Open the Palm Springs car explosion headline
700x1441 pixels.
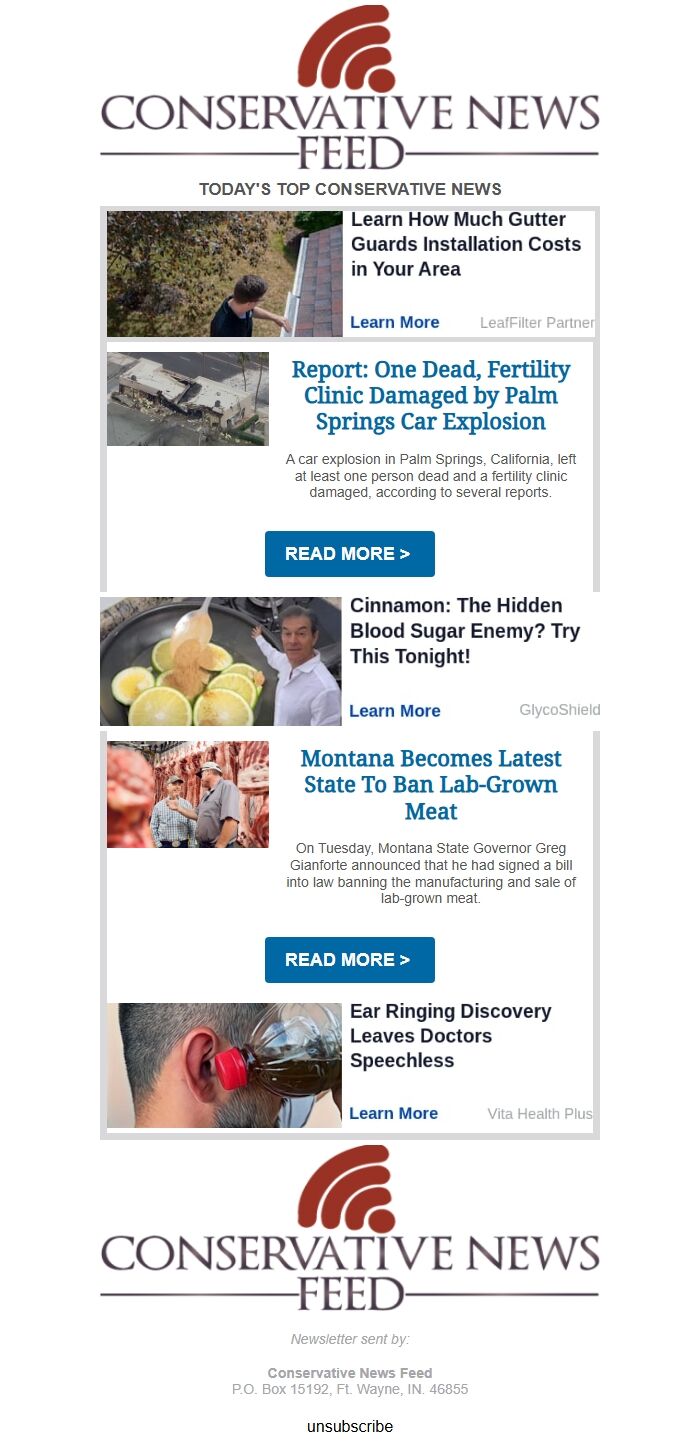pyautogui.click(x=430, y=396)
